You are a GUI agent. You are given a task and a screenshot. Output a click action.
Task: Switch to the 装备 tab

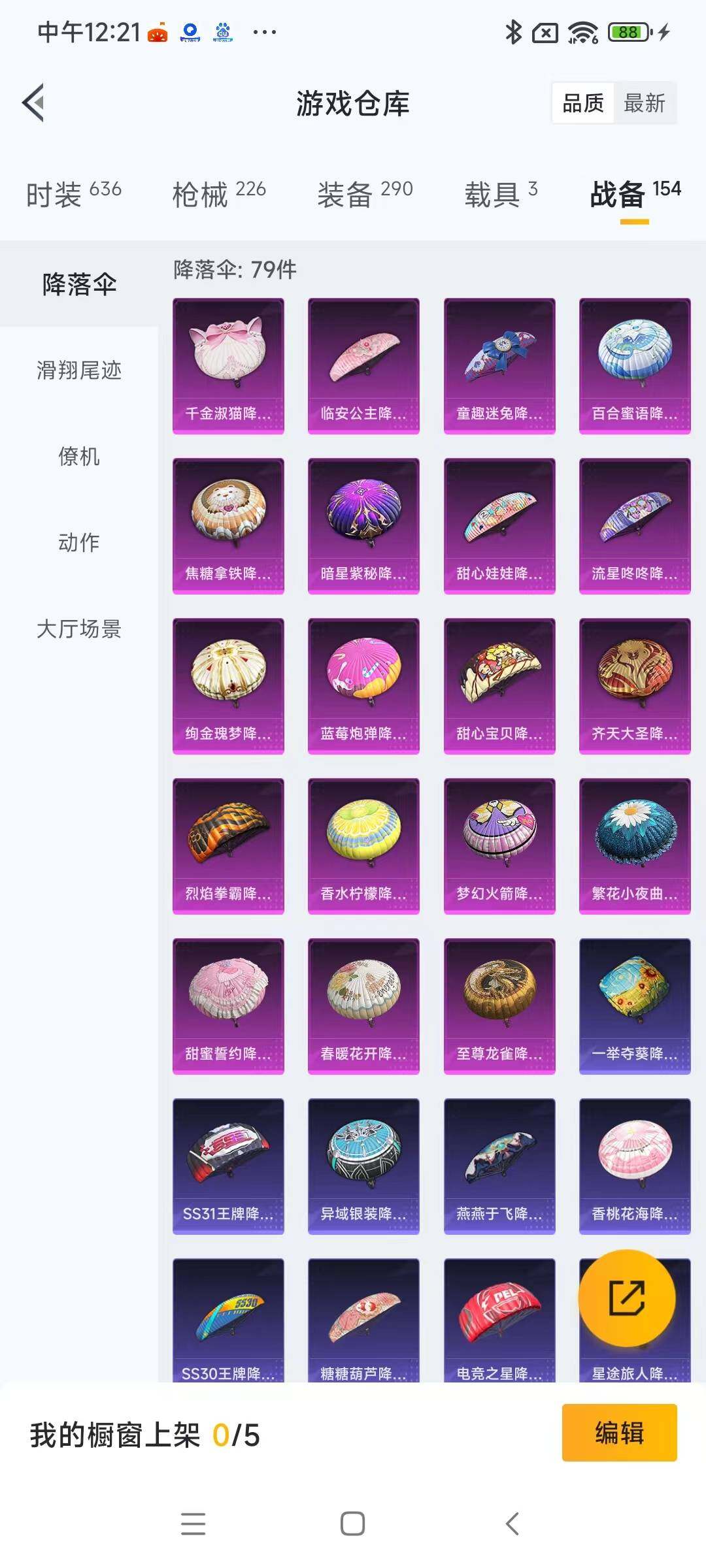(x=365, y=194)
